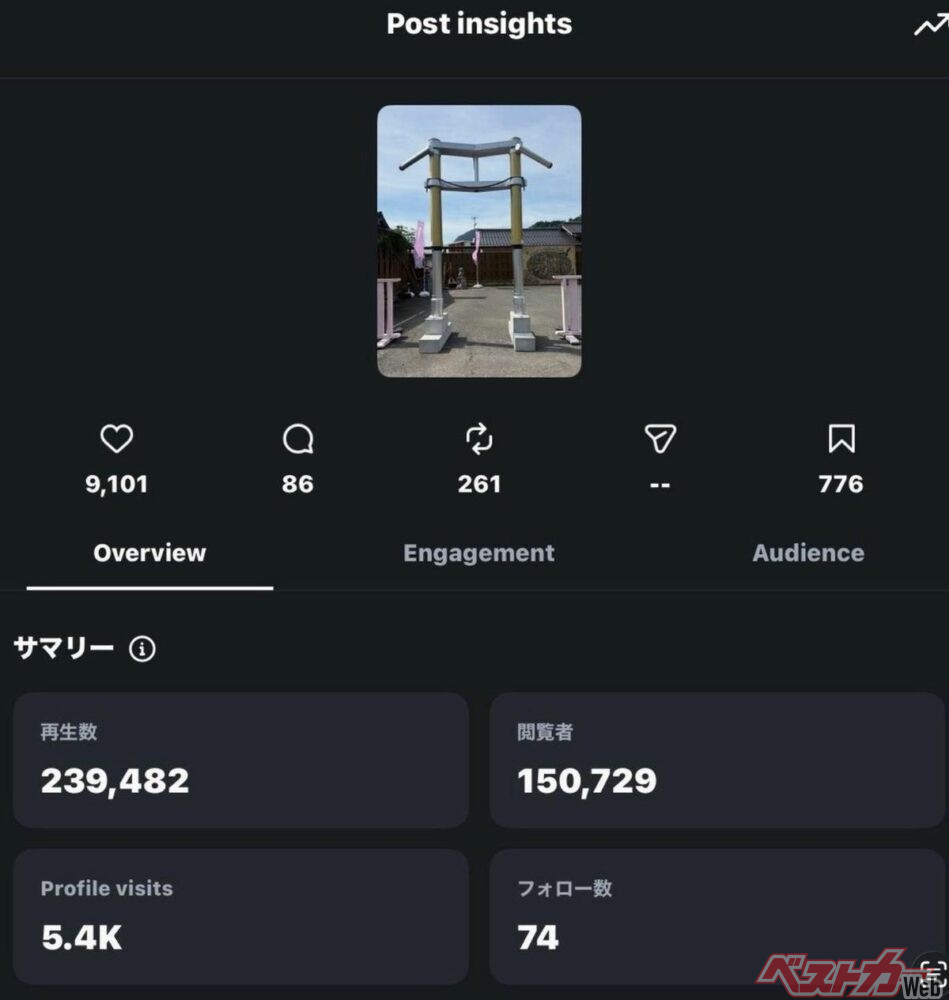Open the post thumbnail of the gate
Screen dimensions: 949x1000
pyautogui.click(x=479, y=241)
